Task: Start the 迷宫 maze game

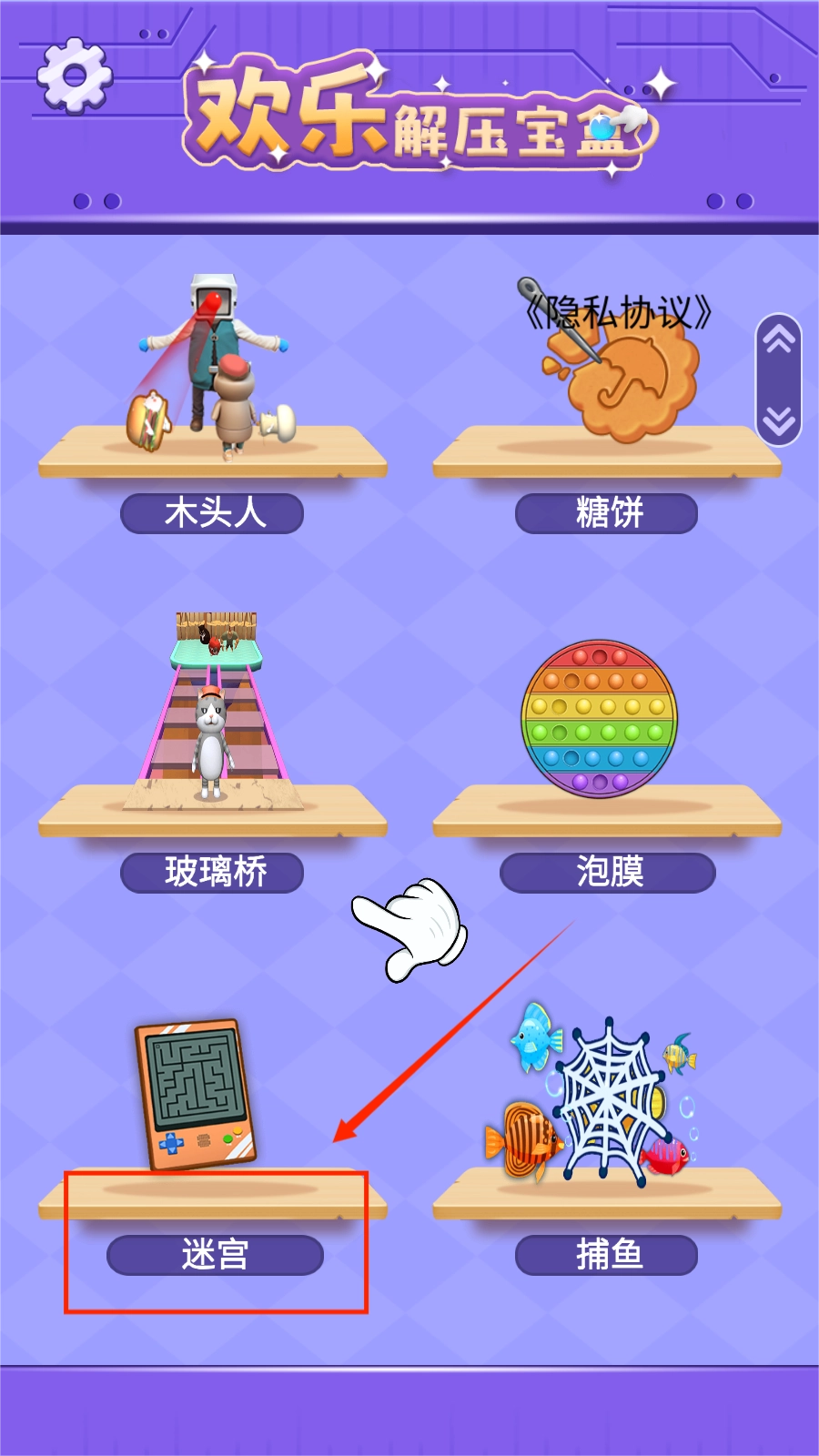Action: [x=215, y=1254]
